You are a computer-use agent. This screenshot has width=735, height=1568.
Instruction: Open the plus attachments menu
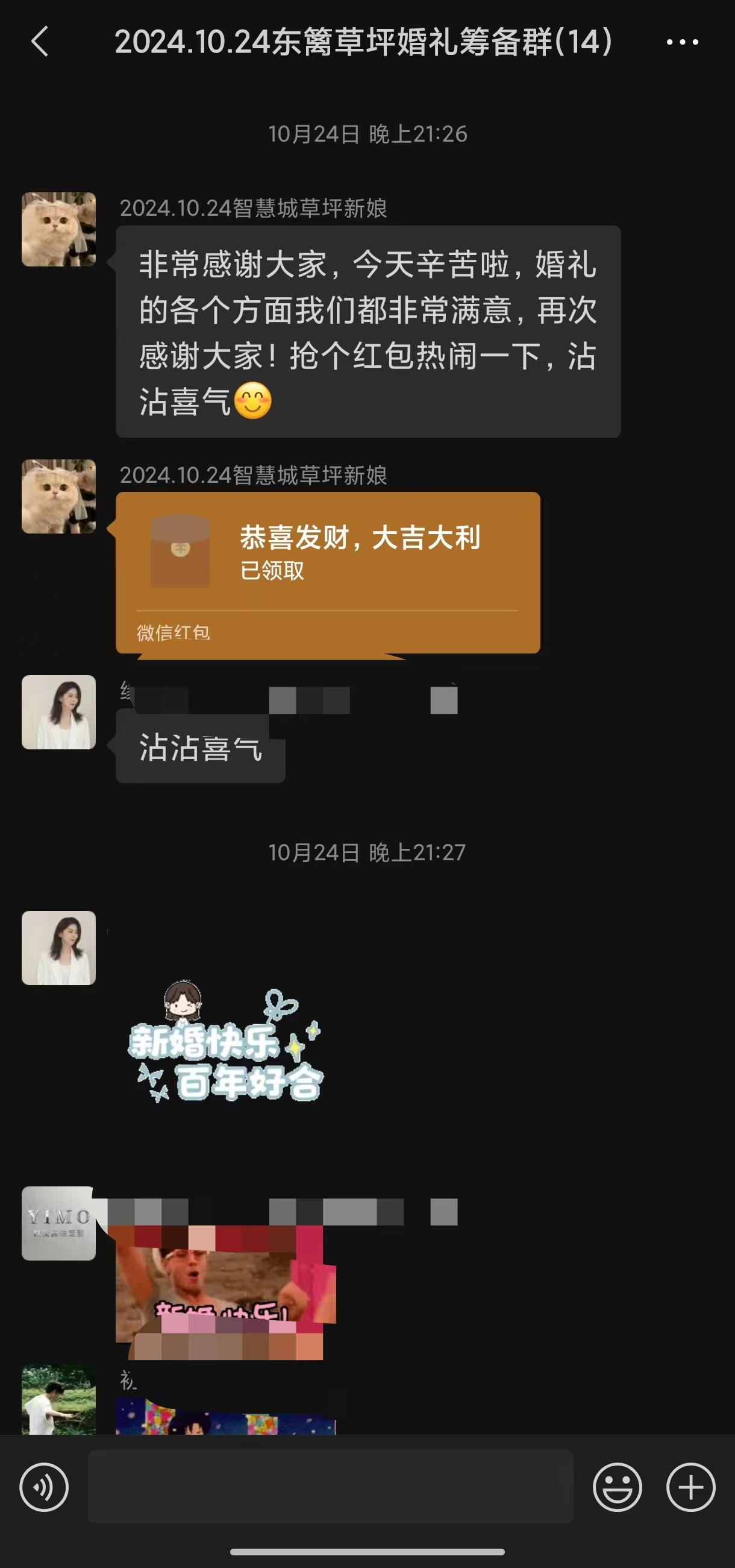[690, 1487]
